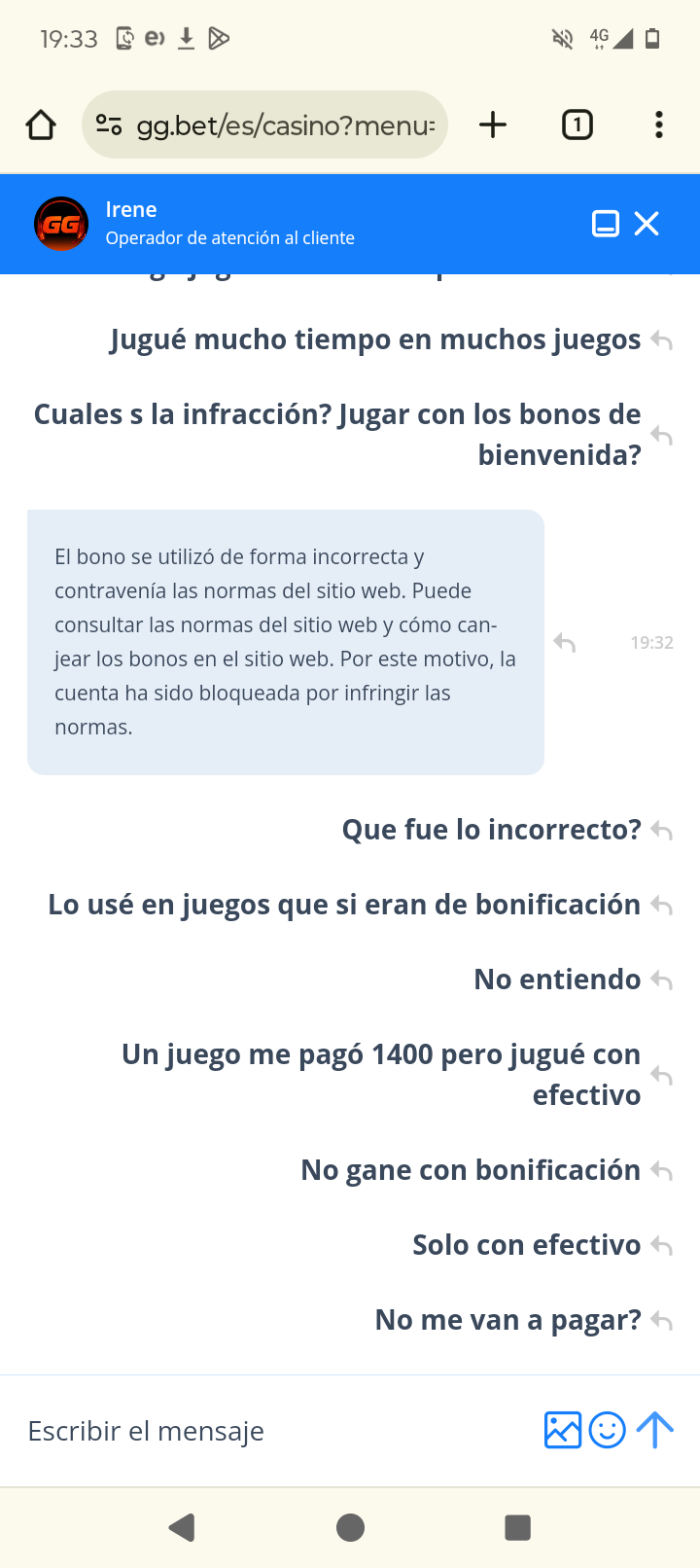Viewport: 700px width, 1568px height.
Task: Tap the message input 'Escribir el mensaje'
Action: tap(146, 1430)
